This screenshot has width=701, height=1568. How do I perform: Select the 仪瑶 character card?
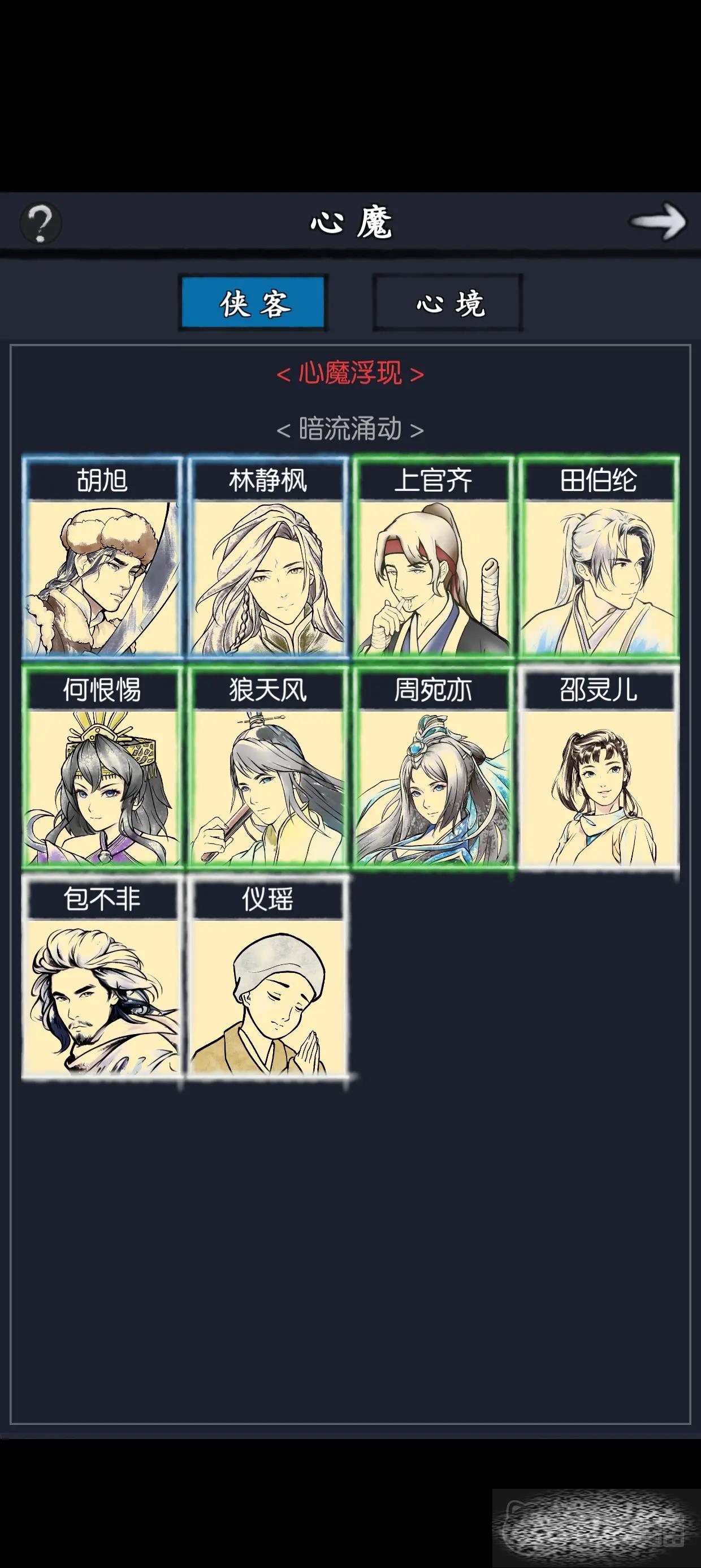click(x=268, y=976)
